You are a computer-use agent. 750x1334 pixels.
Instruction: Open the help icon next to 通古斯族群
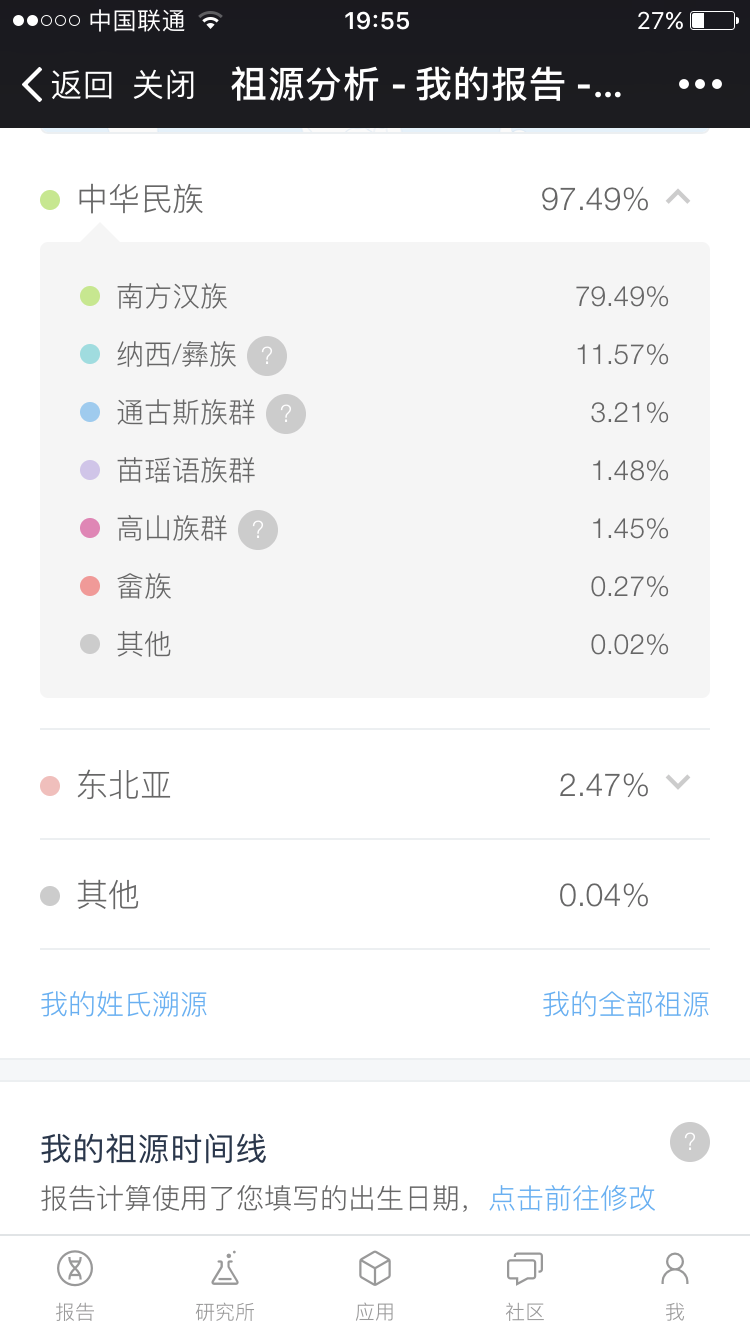coord(286,413)
